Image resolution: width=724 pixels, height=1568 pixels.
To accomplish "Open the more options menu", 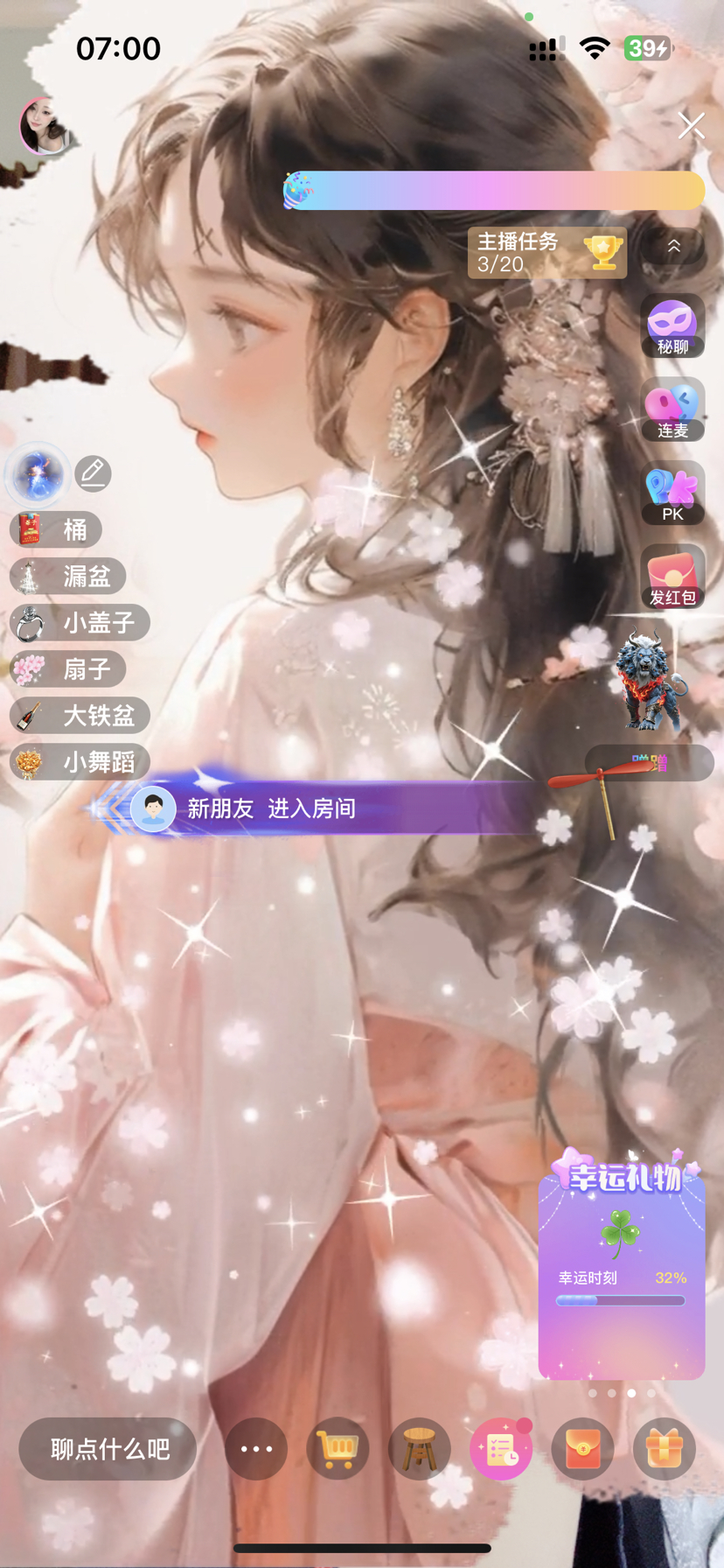I will [x=256, y=1449].
